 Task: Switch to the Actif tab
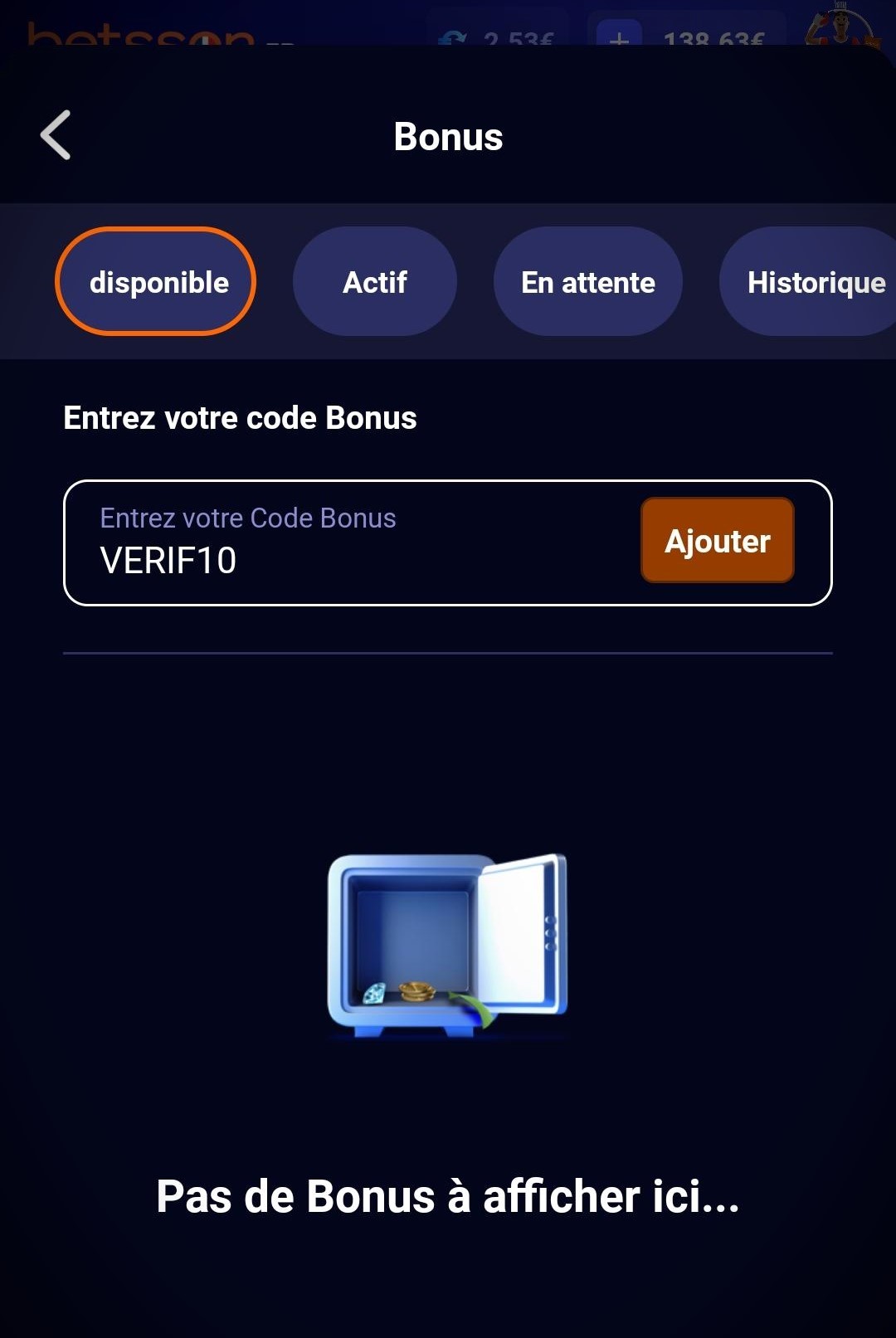coord(375,282)
